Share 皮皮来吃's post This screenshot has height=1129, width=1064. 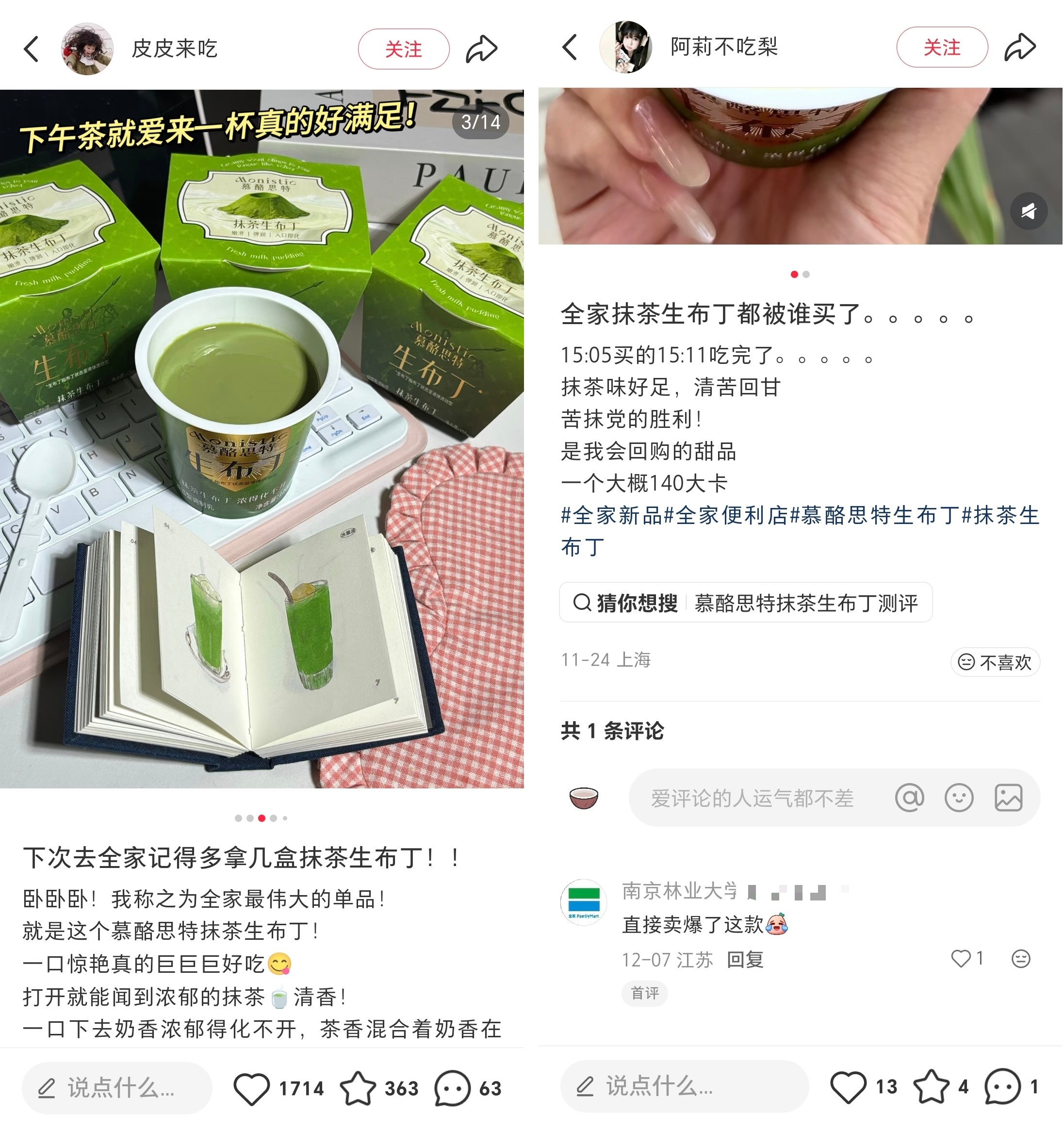click(x=481, y=49)
